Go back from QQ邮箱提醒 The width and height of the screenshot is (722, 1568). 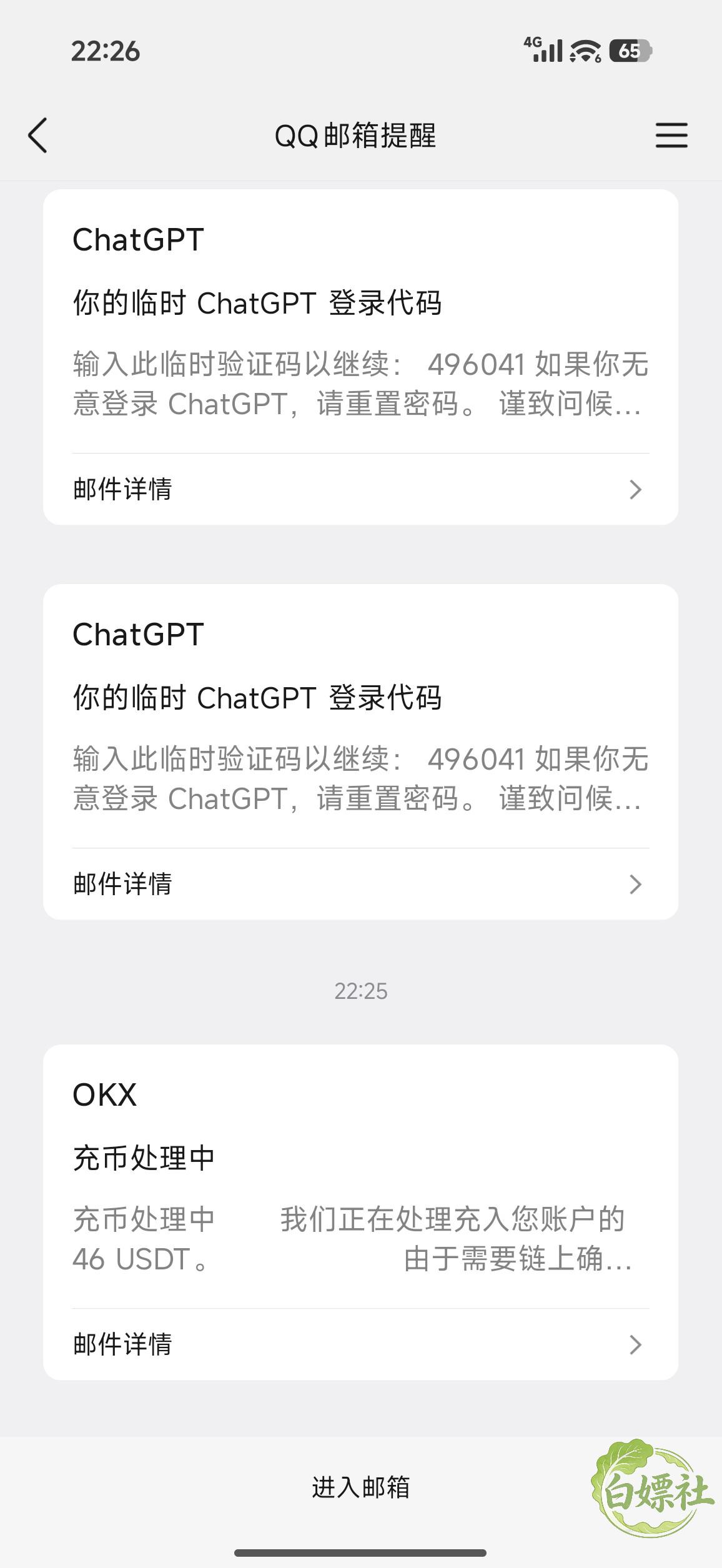coord(38,135)
